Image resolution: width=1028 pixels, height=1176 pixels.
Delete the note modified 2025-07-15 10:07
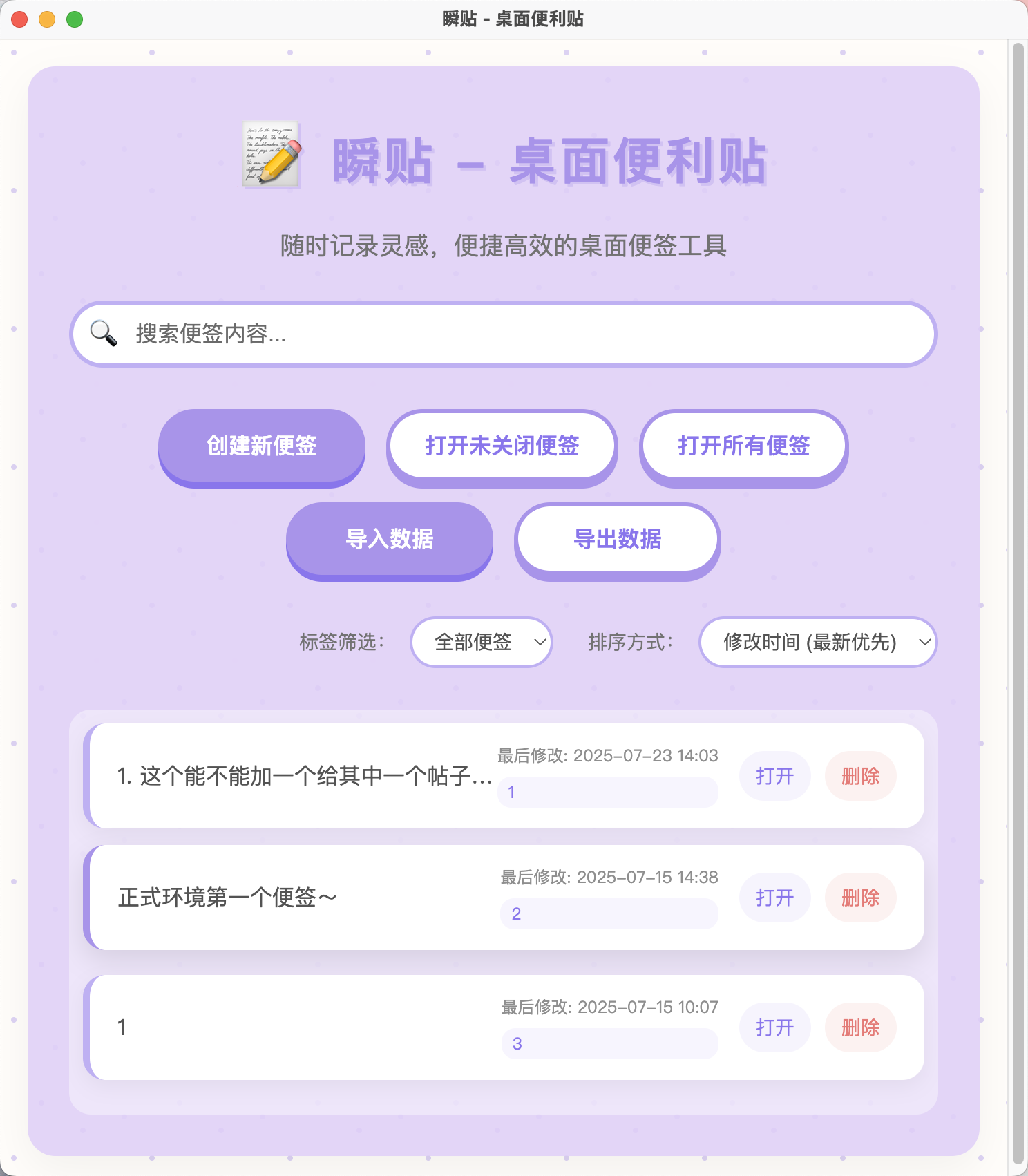pos(860,1027)
